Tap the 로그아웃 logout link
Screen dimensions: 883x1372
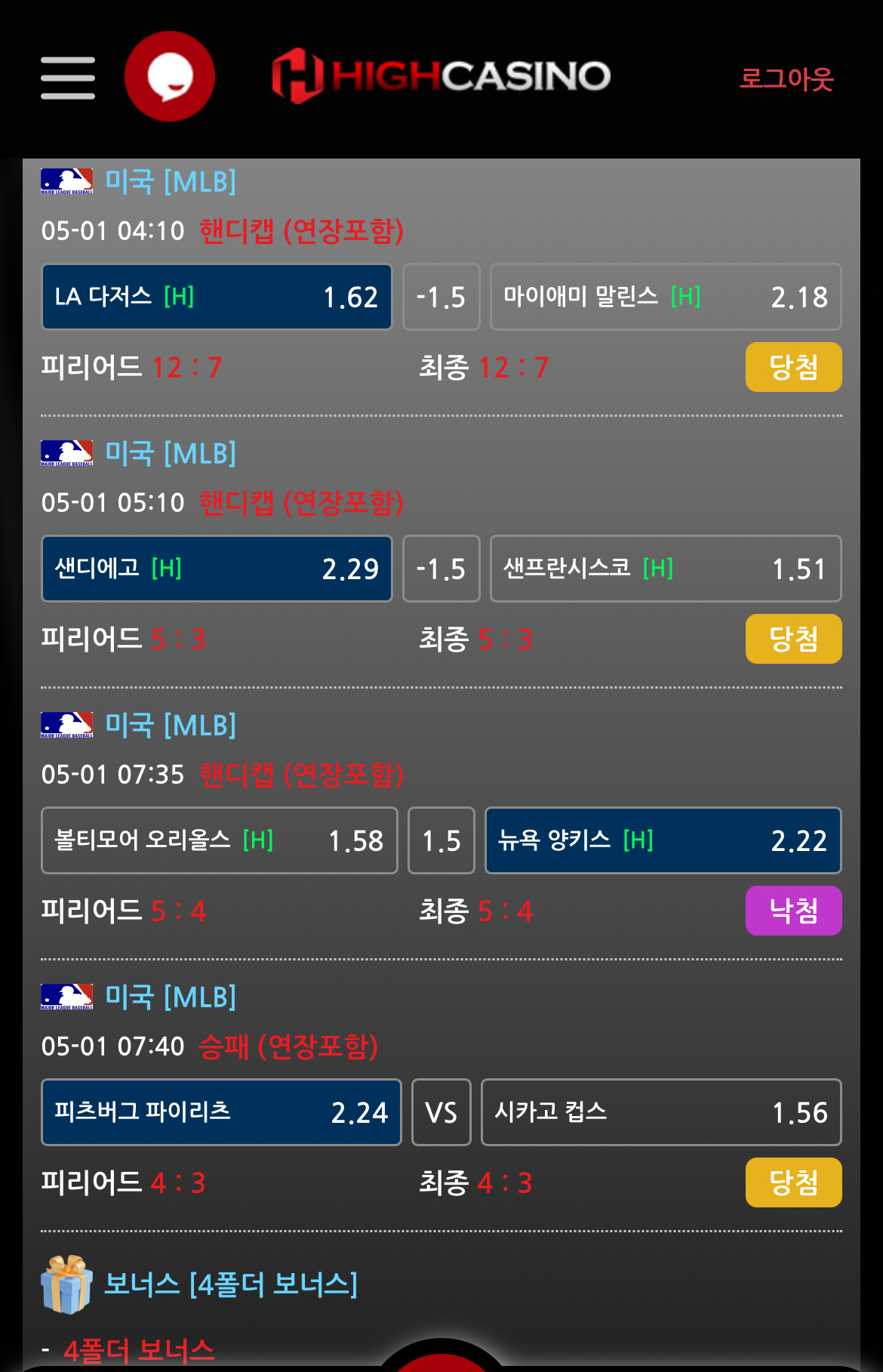tap(786, 79)
